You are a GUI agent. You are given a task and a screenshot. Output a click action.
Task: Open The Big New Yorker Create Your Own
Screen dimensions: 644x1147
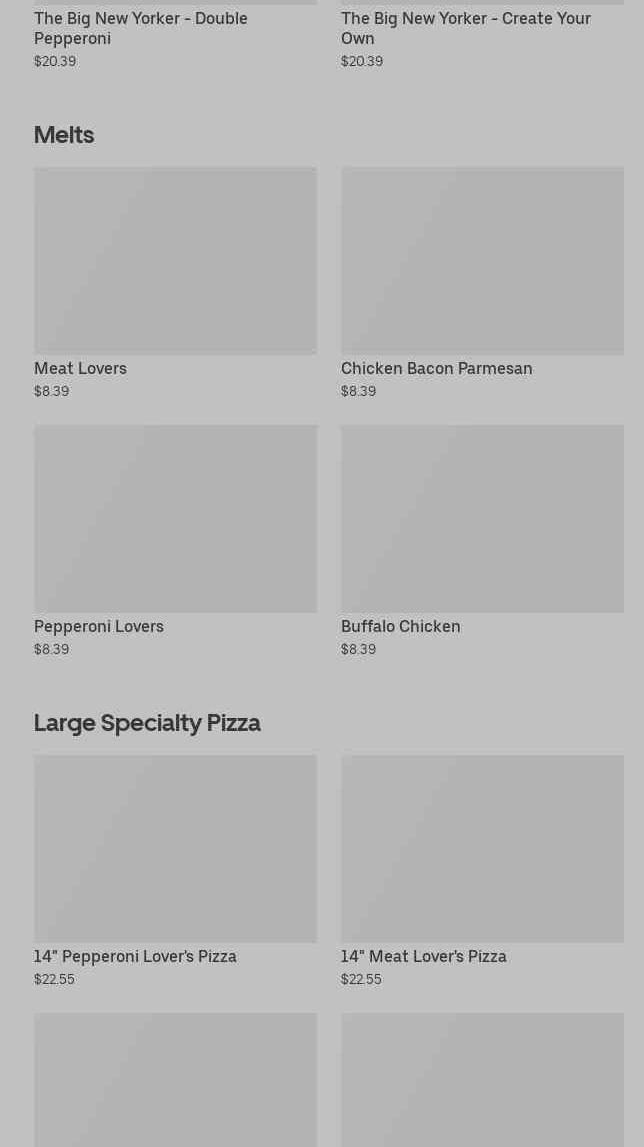click(465, 28)
